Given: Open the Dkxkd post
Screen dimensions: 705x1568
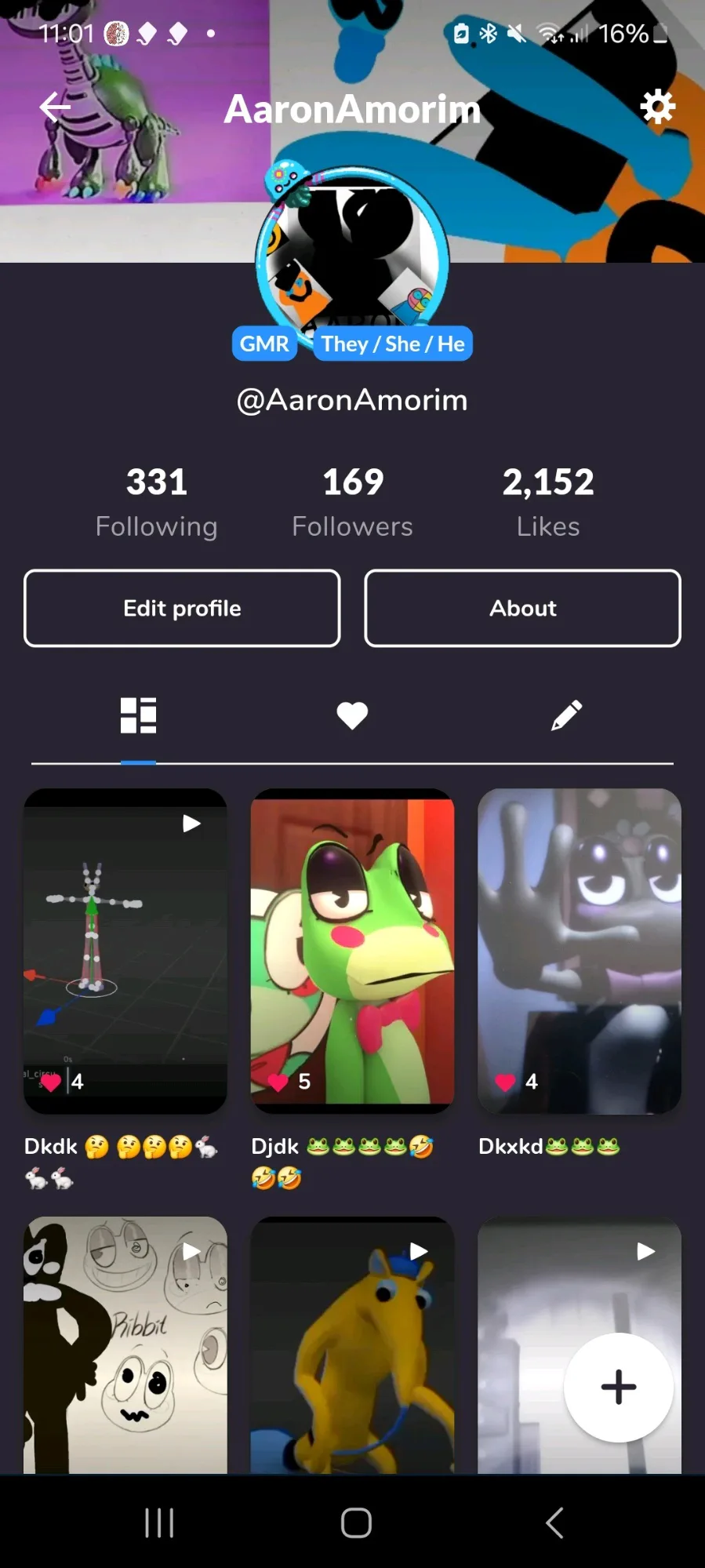Looking at the screenshot, I should [x=579, y=951].
